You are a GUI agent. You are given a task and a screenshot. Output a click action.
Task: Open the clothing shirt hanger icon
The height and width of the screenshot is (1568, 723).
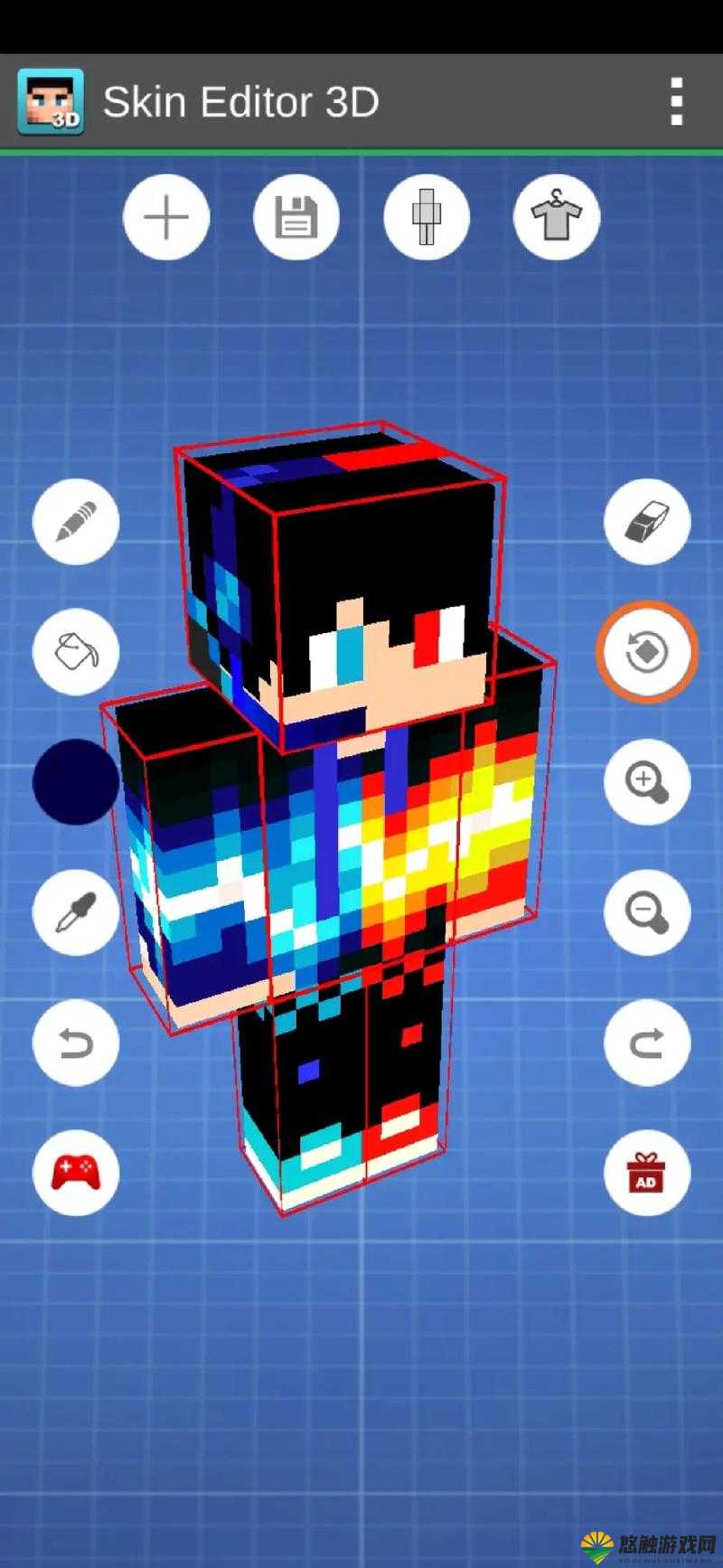(557, 218)
